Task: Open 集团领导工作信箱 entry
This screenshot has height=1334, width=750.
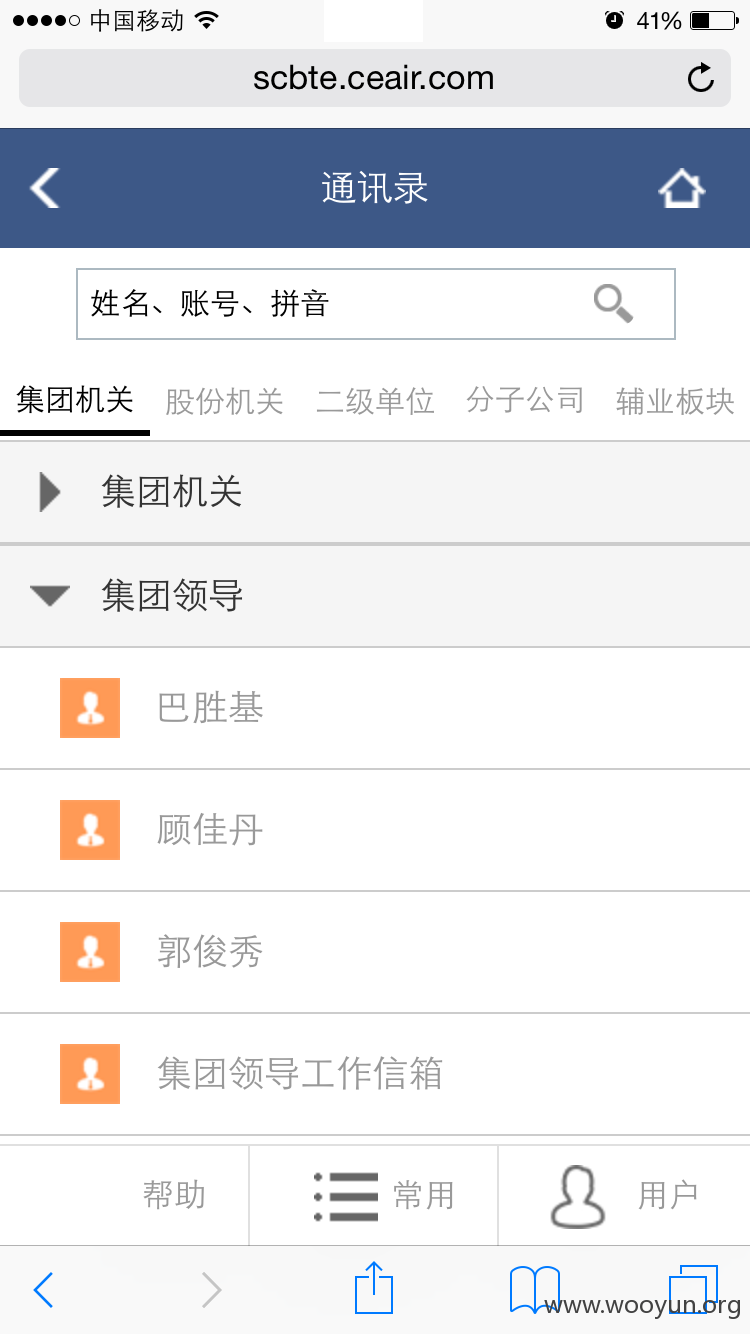Action: click(x=375, y=1074)
